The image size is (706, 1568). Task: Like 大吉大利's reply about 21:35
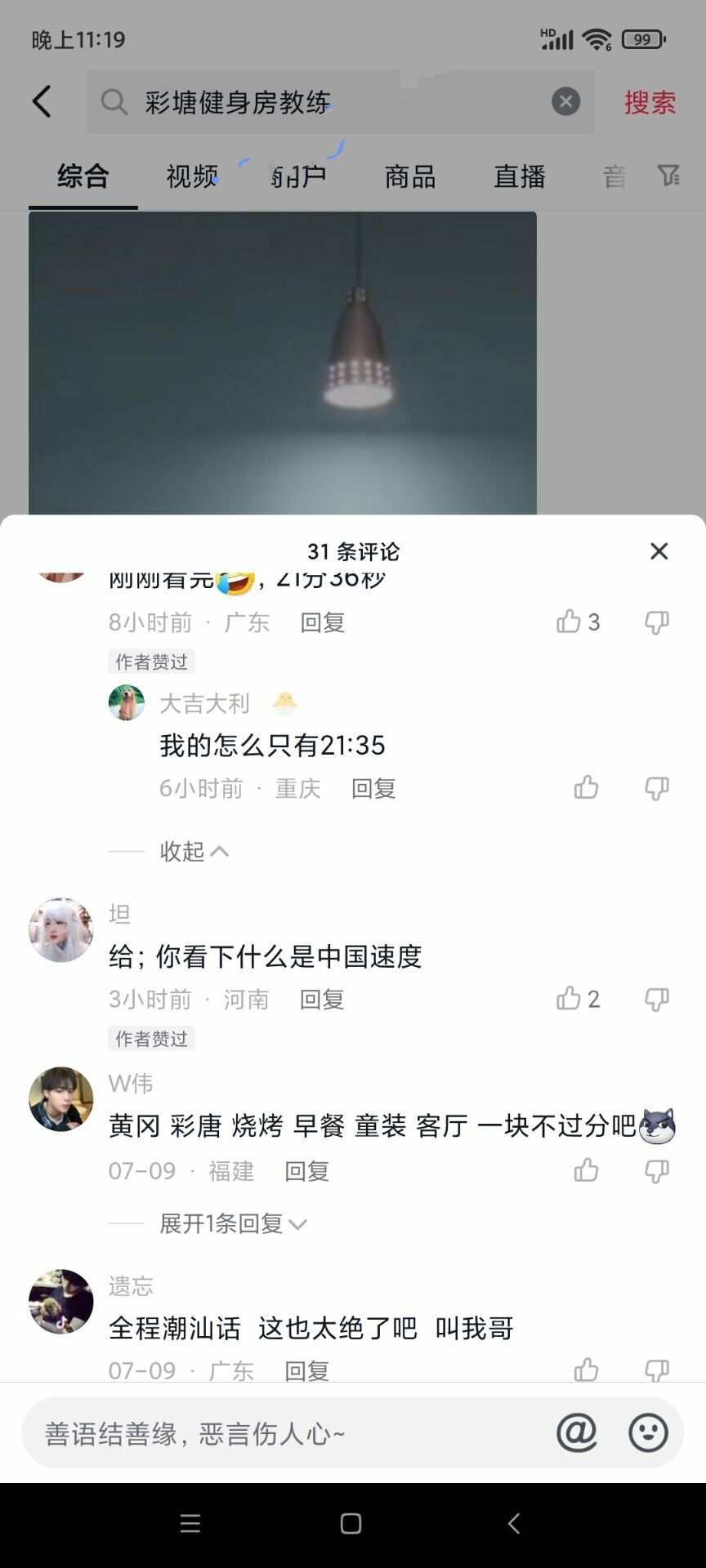coord(586,788)
